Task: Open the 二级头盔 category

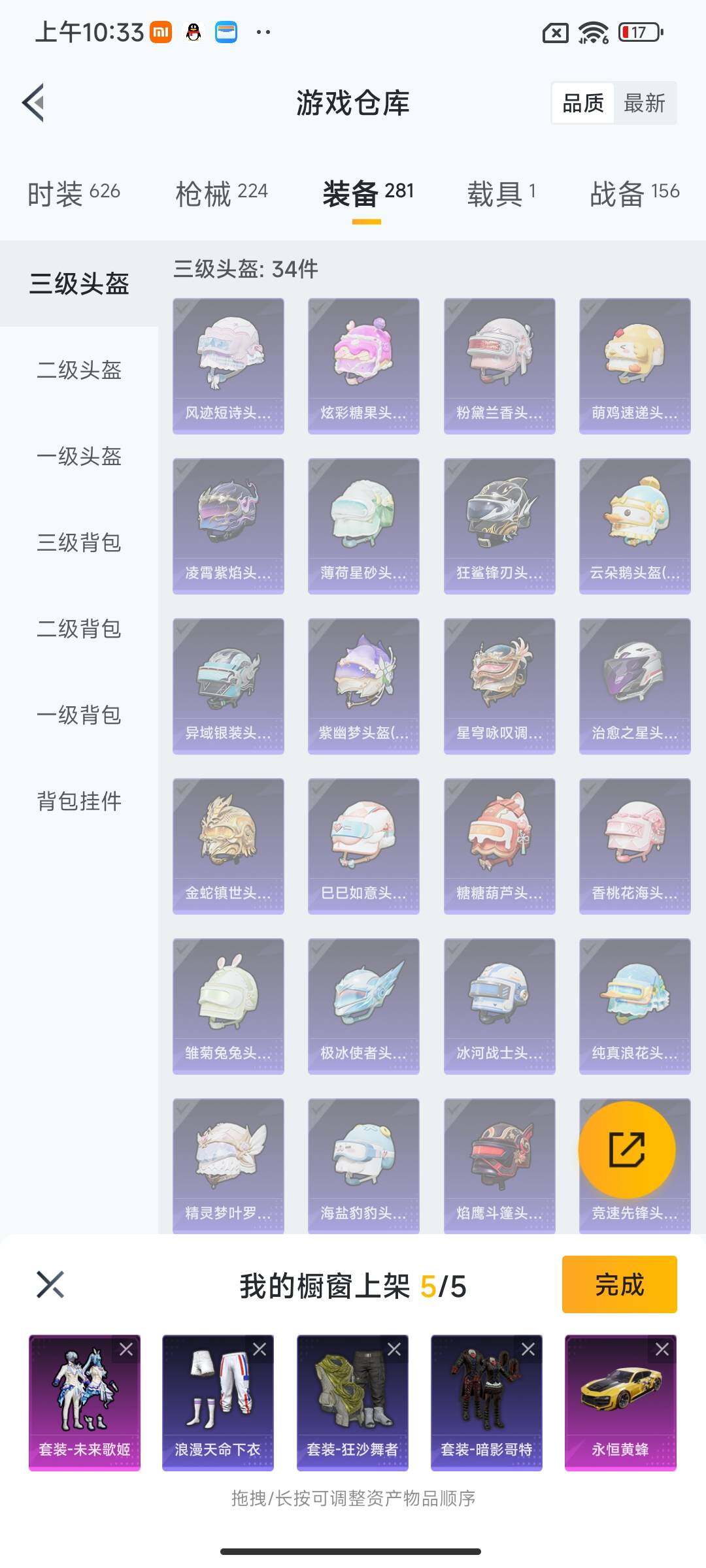Action: 78,371
